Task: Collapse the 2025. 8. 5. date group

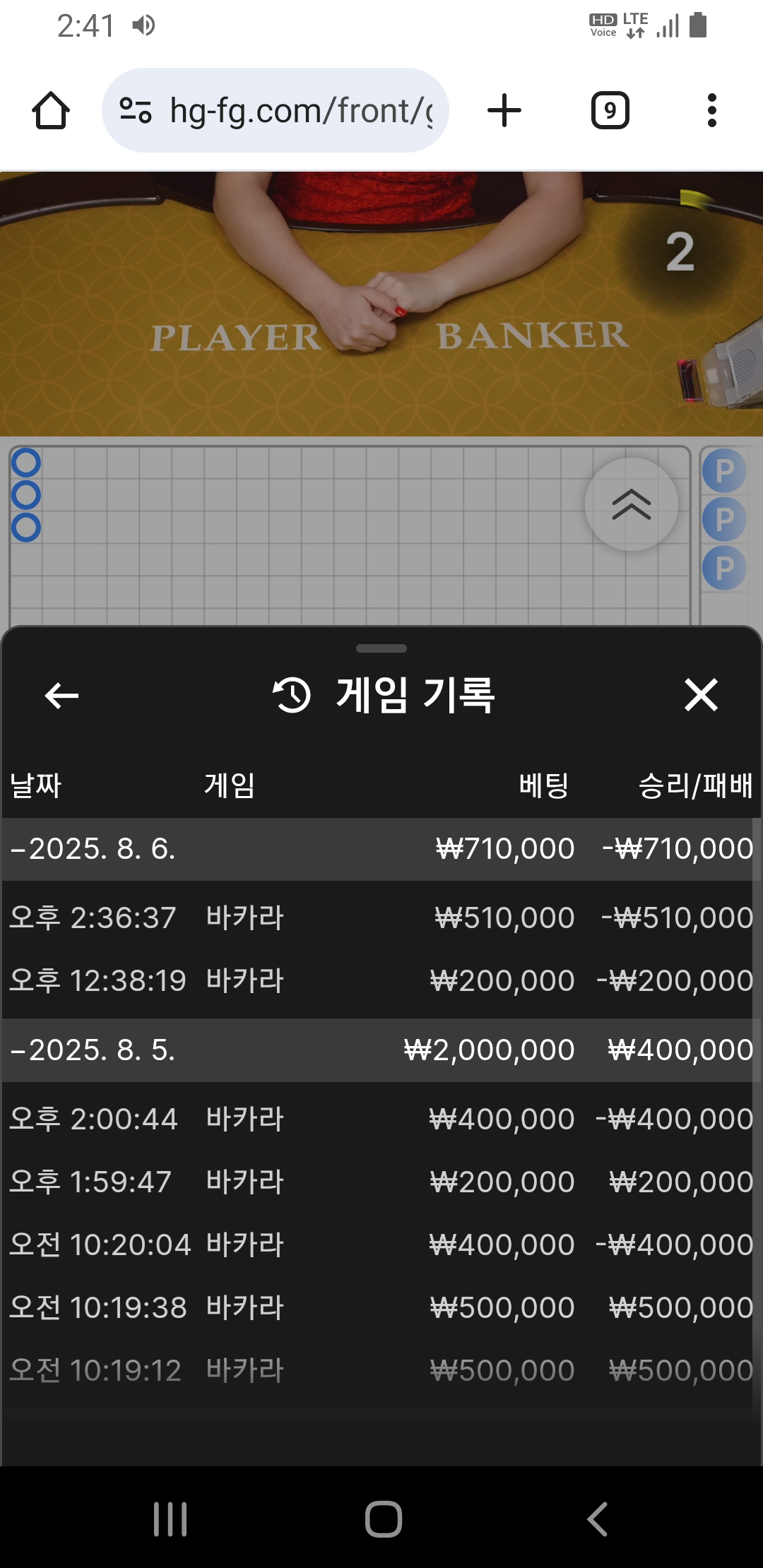Action: [x=92, y=1050]
